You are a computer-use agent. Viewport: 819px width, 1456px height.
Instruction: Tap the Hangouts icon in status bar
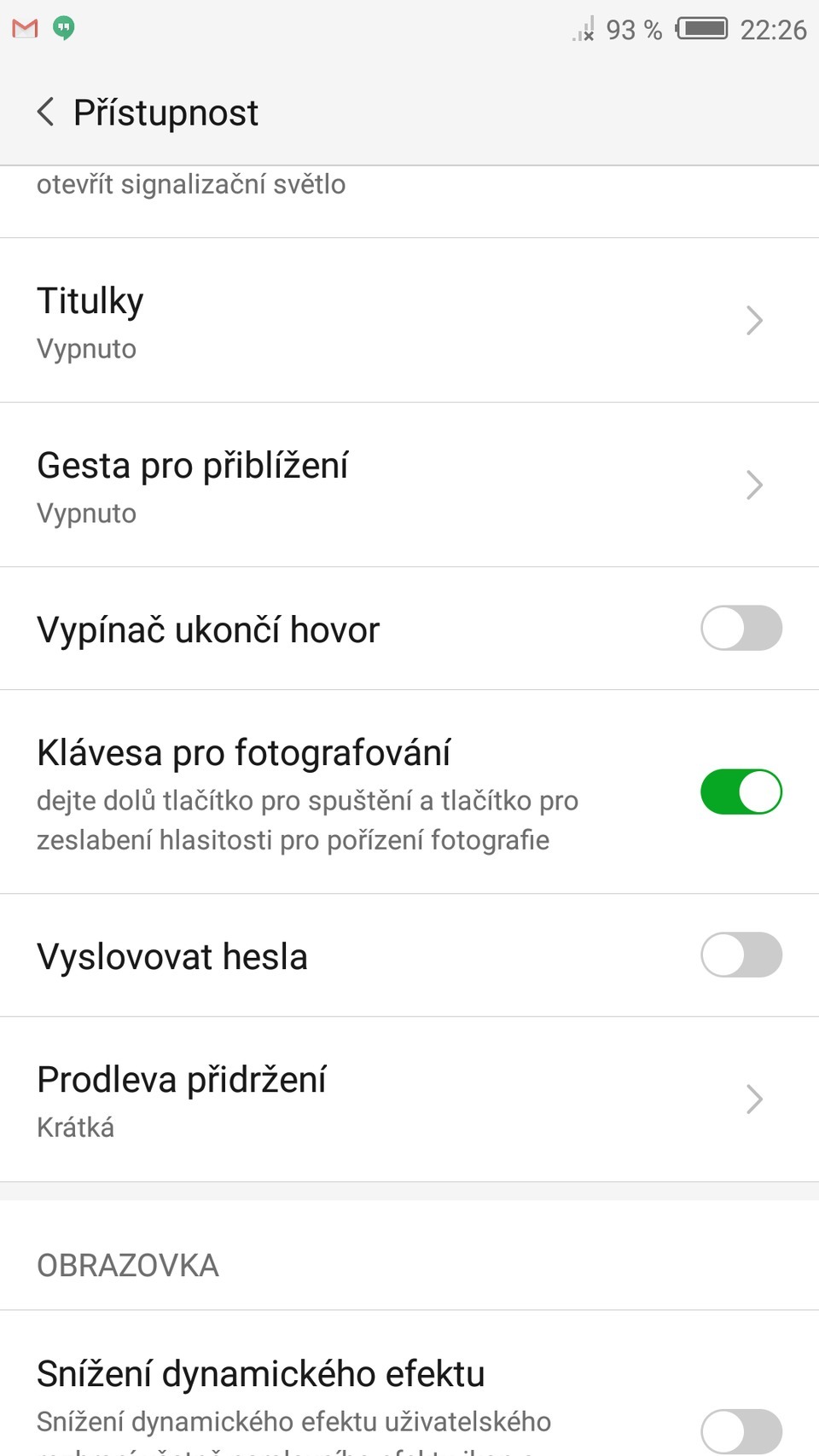[64, 28]
